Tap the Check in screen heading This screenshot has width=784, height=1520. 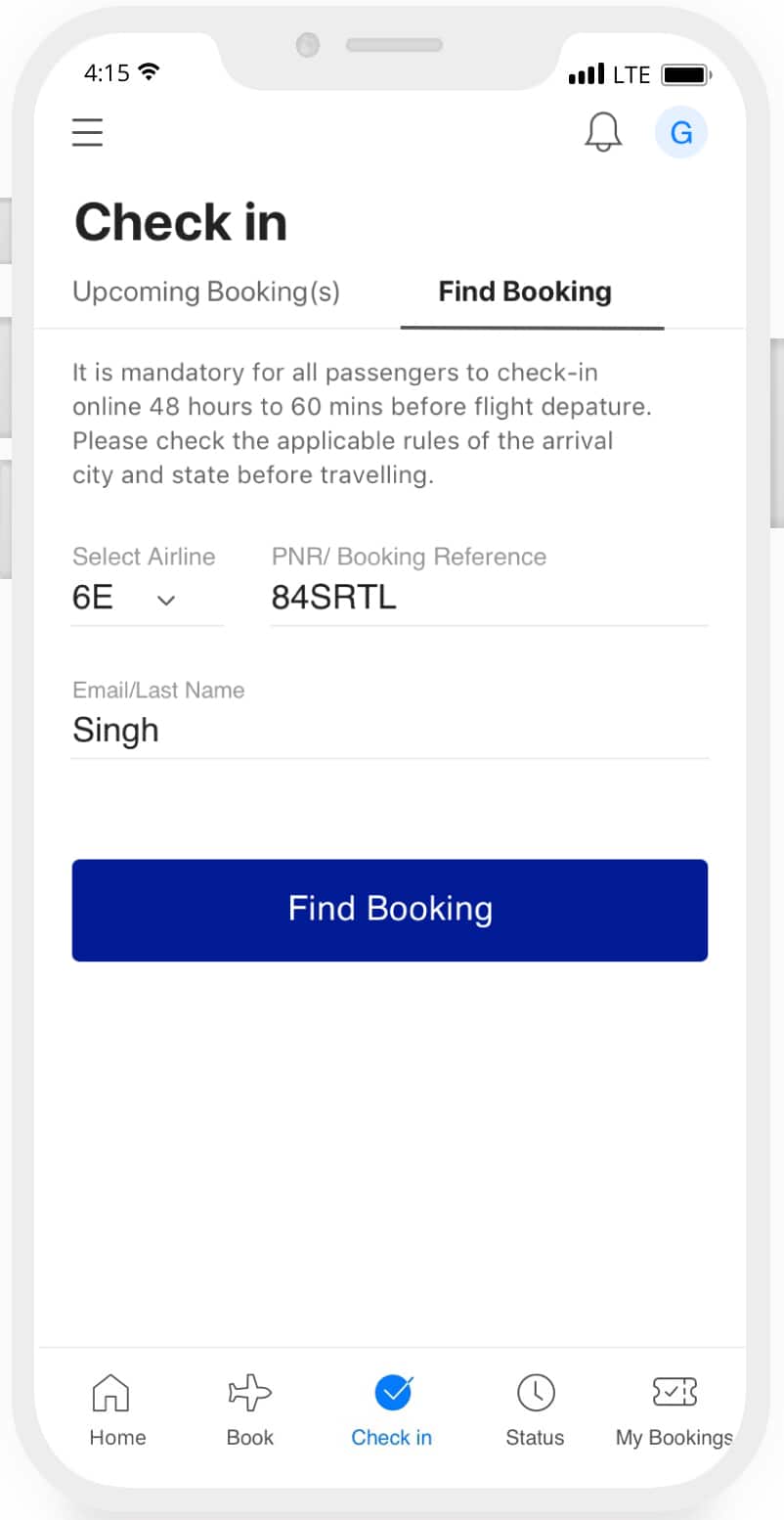tap(180, 222)
